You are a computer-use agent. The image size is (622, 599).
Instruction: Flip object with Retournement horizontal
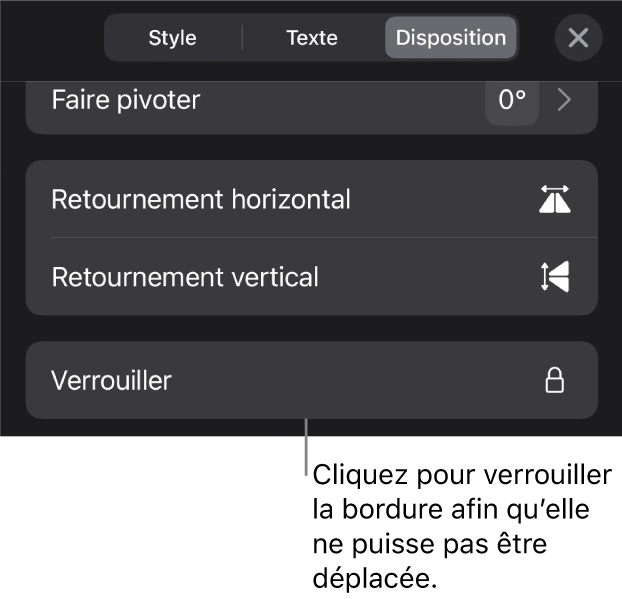click(x=311, y=199)
